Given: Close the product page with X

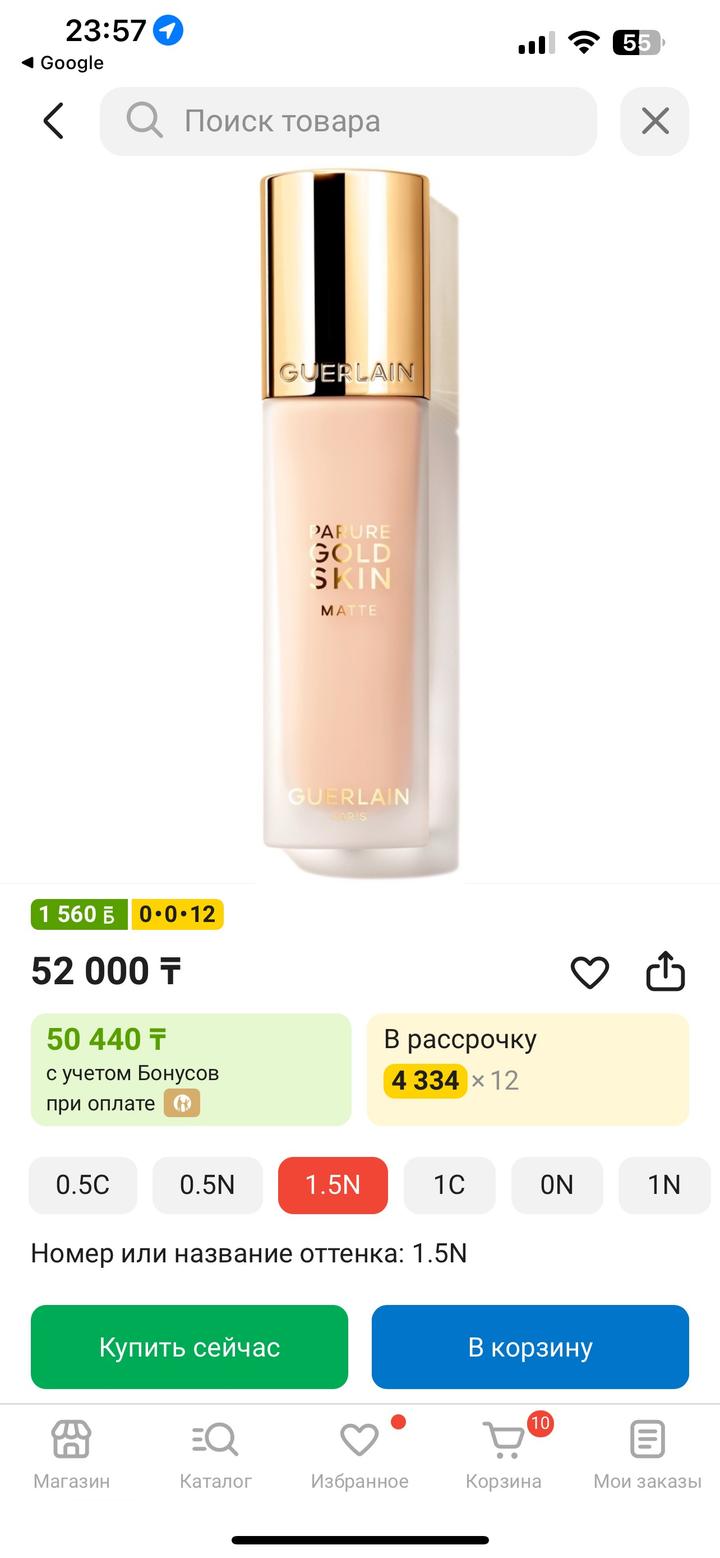Looking at the screenshot, I should (x=655, y=121).
